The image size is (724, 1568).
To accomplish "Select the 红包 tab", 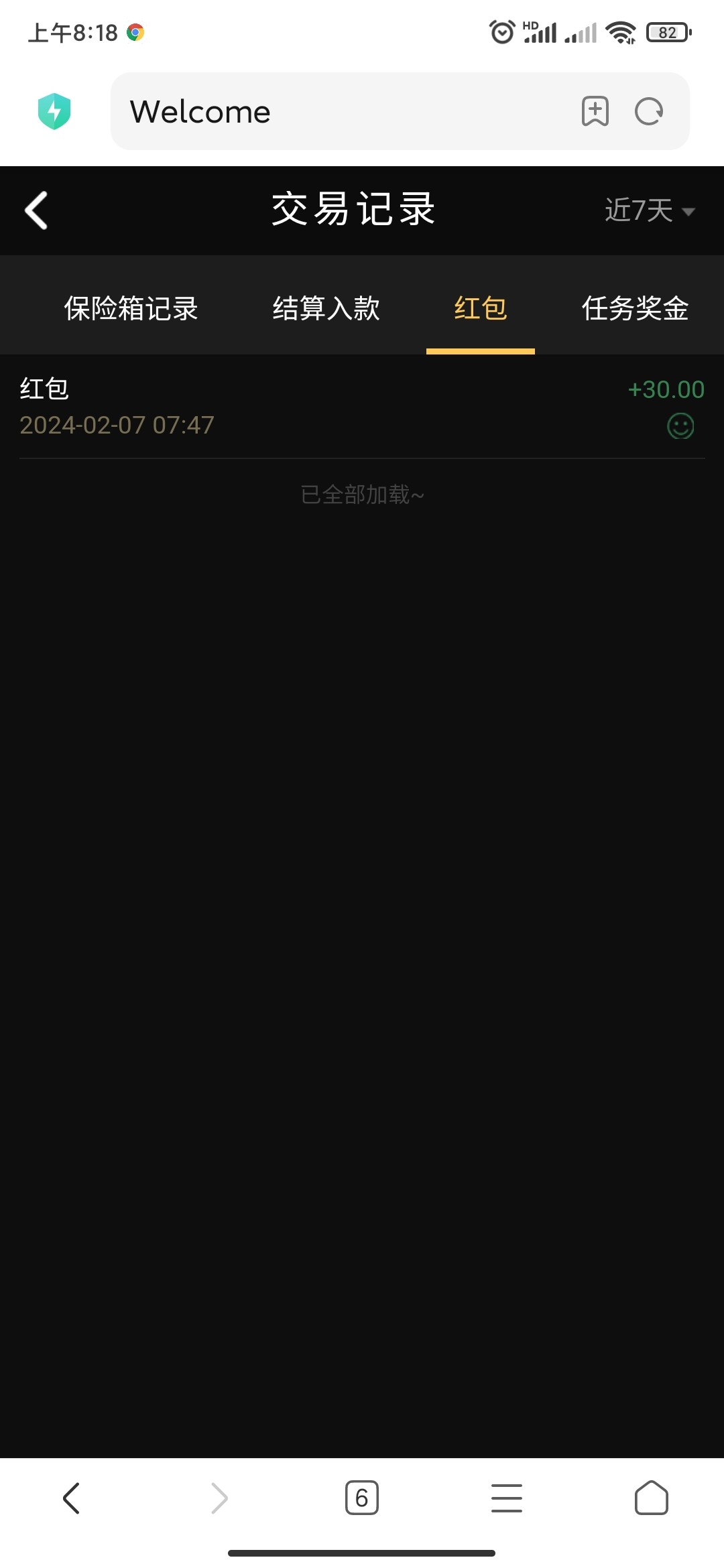I will click(x=480, y=308).
